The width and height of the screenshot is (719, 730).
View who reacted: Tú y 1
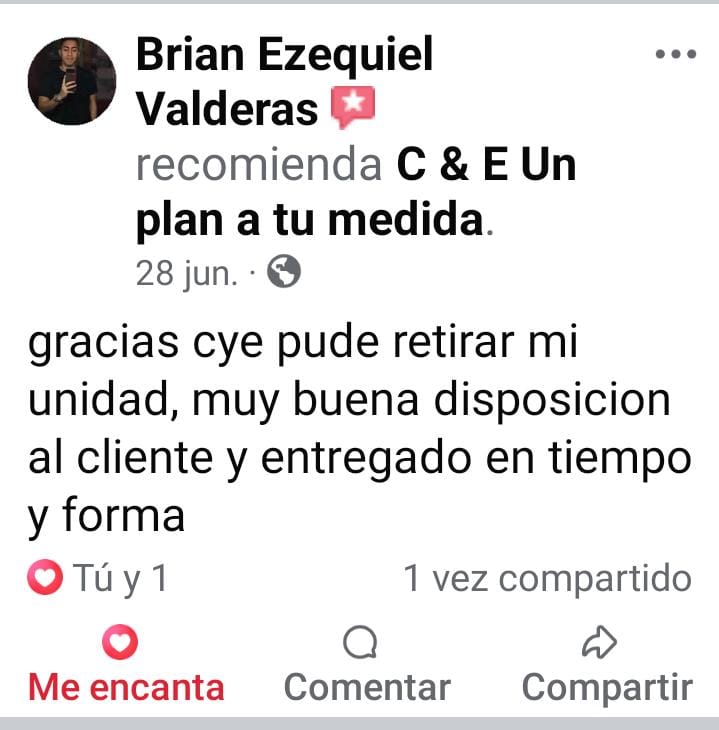tap(98, 578)
